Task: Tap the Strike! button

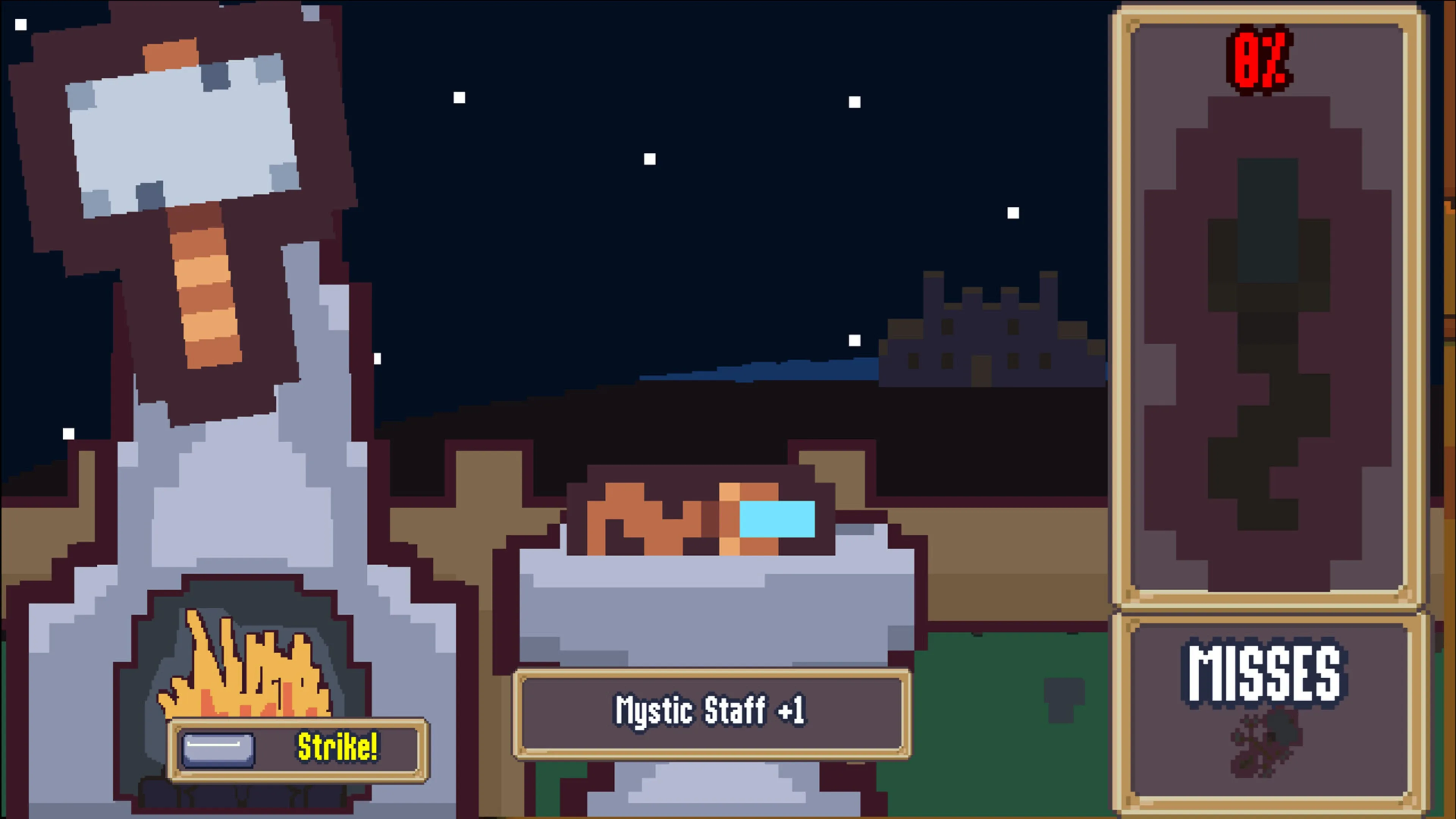Action: coord(298,749)
